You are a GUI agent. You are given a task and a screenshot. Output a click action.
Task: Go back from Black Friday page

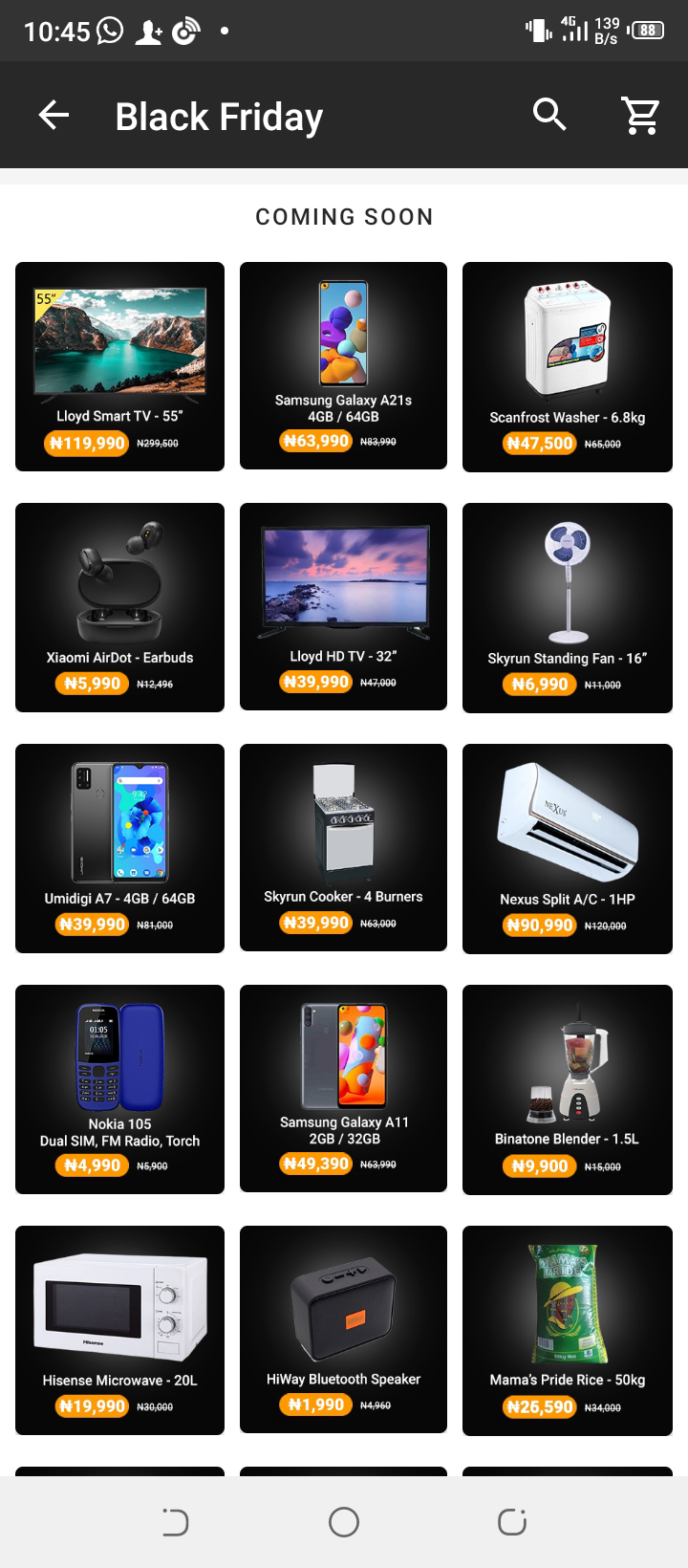pos(54,116)
